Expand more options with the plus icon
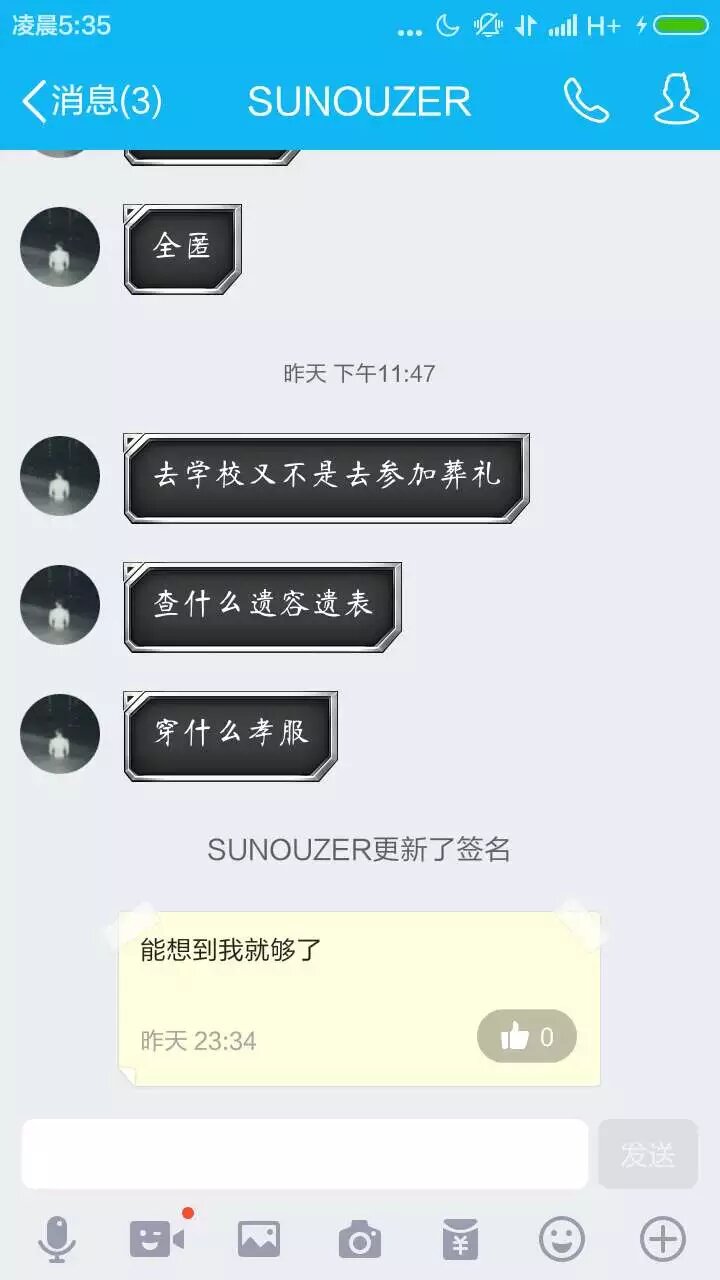Image resolution: width=720 pixels, height=1280 pixels. pos(663,1240)
